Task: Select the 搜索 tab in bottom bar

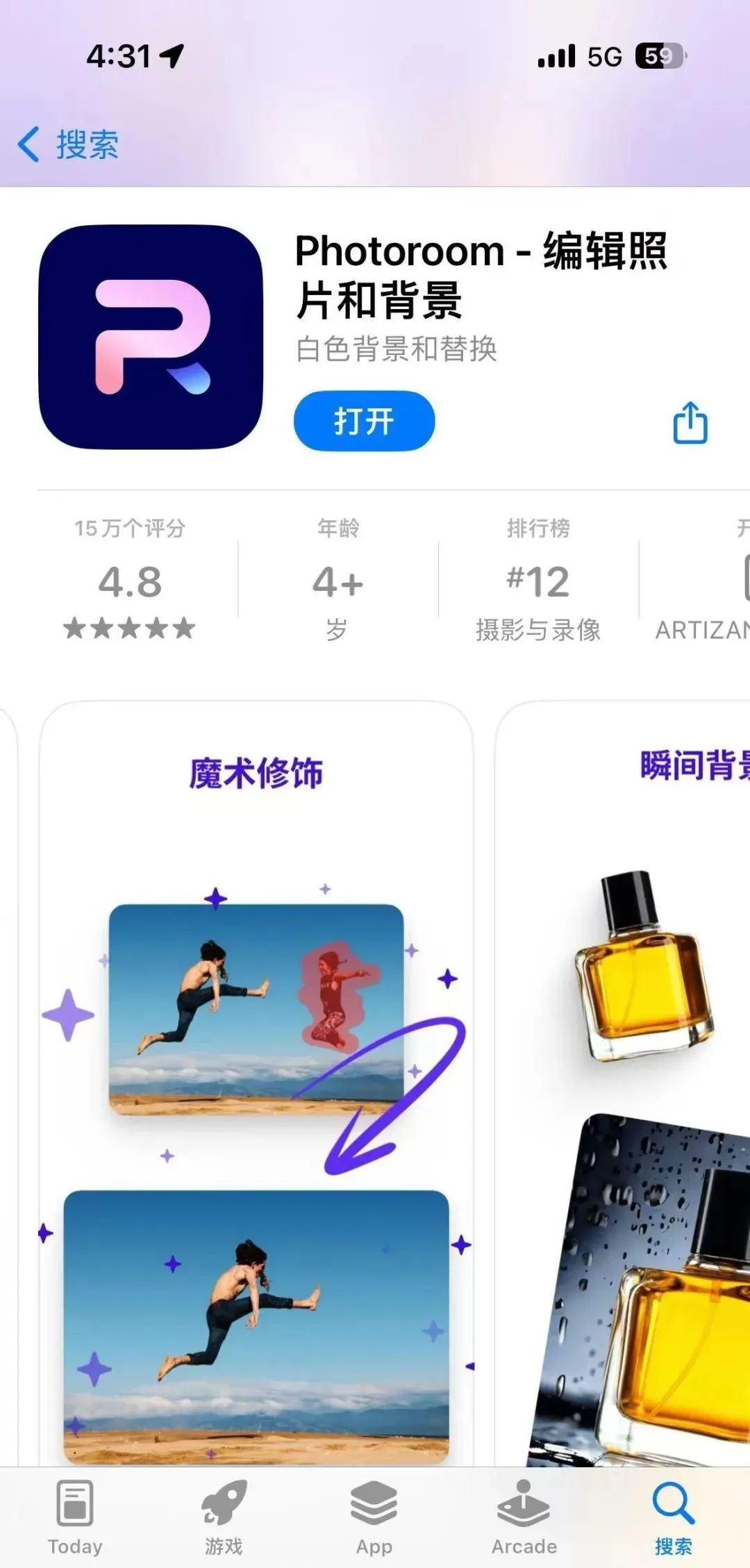Action: pyautogui.click(x=674, y=1518)
